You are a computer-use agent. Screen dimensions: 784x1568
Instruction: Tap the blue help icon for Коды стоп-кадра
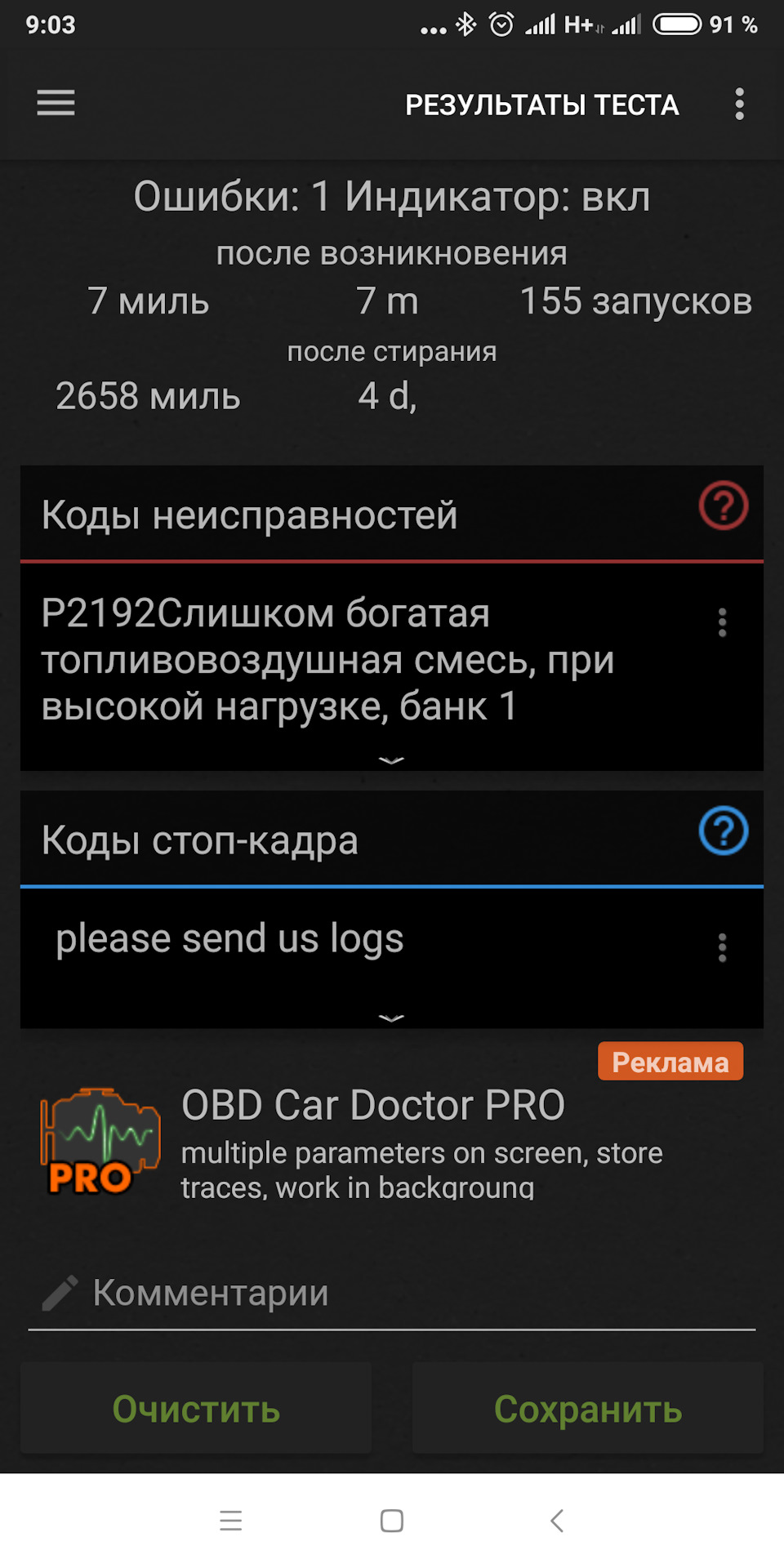tap(723, 831)
